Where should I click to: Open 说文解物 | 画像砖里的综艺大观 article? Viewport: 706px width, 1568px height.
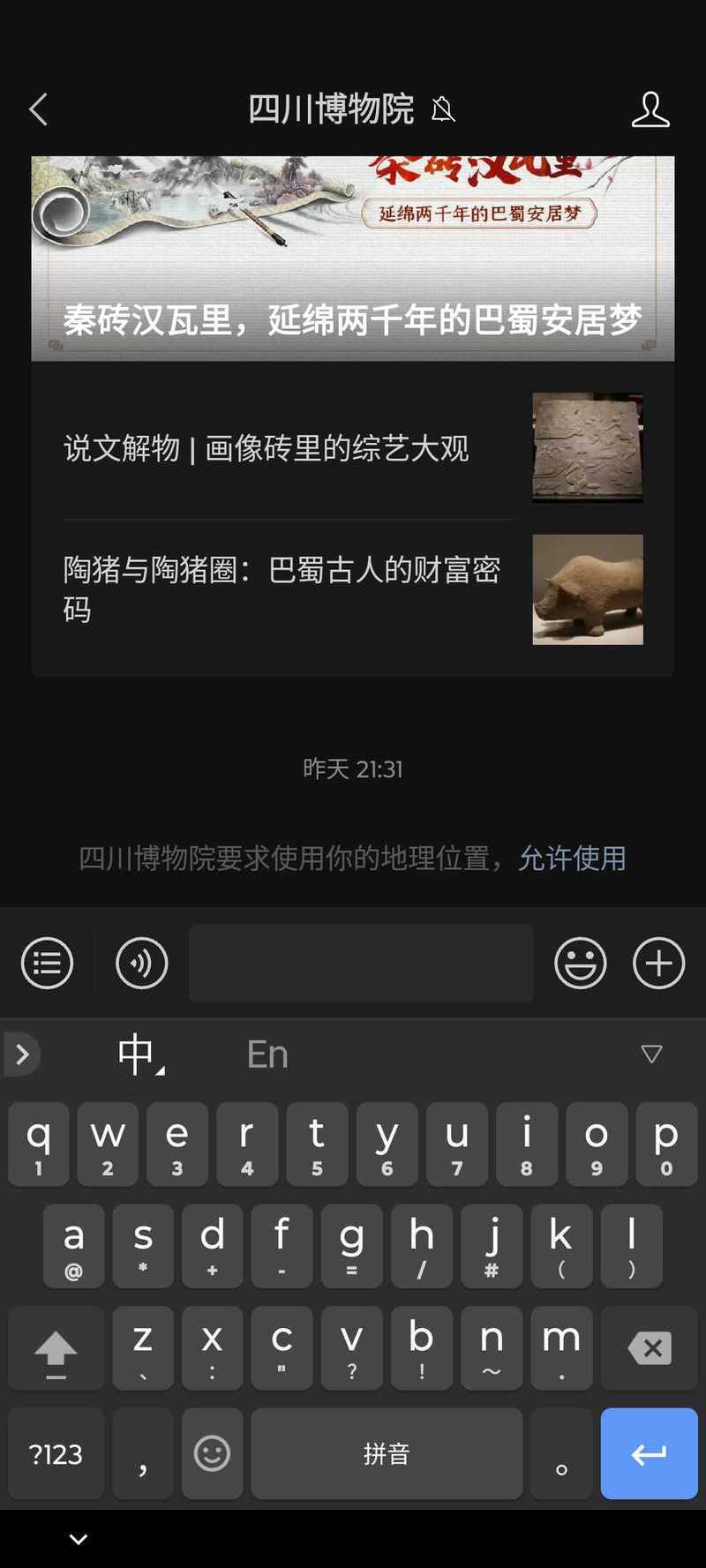point(353,448)
